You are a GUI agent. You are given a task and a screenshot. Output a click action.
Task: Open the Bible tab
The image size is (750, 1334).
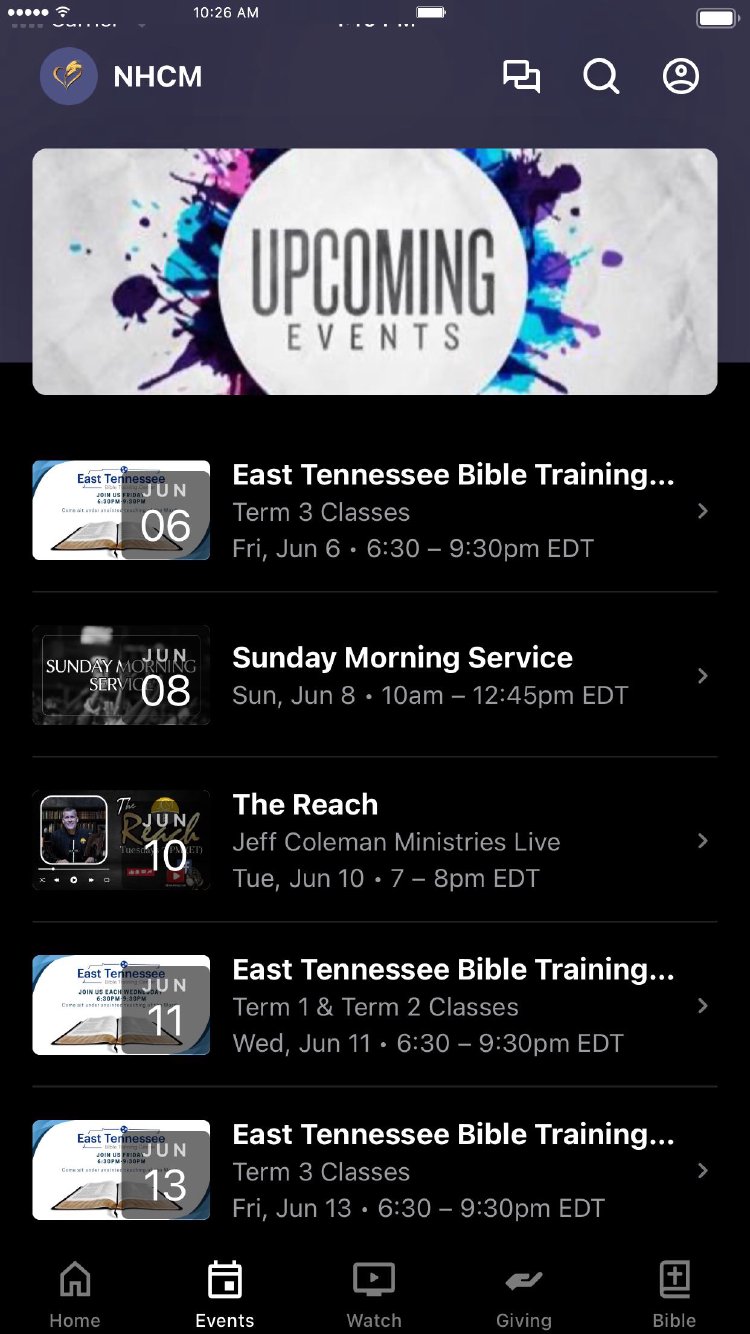tap(674, 1294)
